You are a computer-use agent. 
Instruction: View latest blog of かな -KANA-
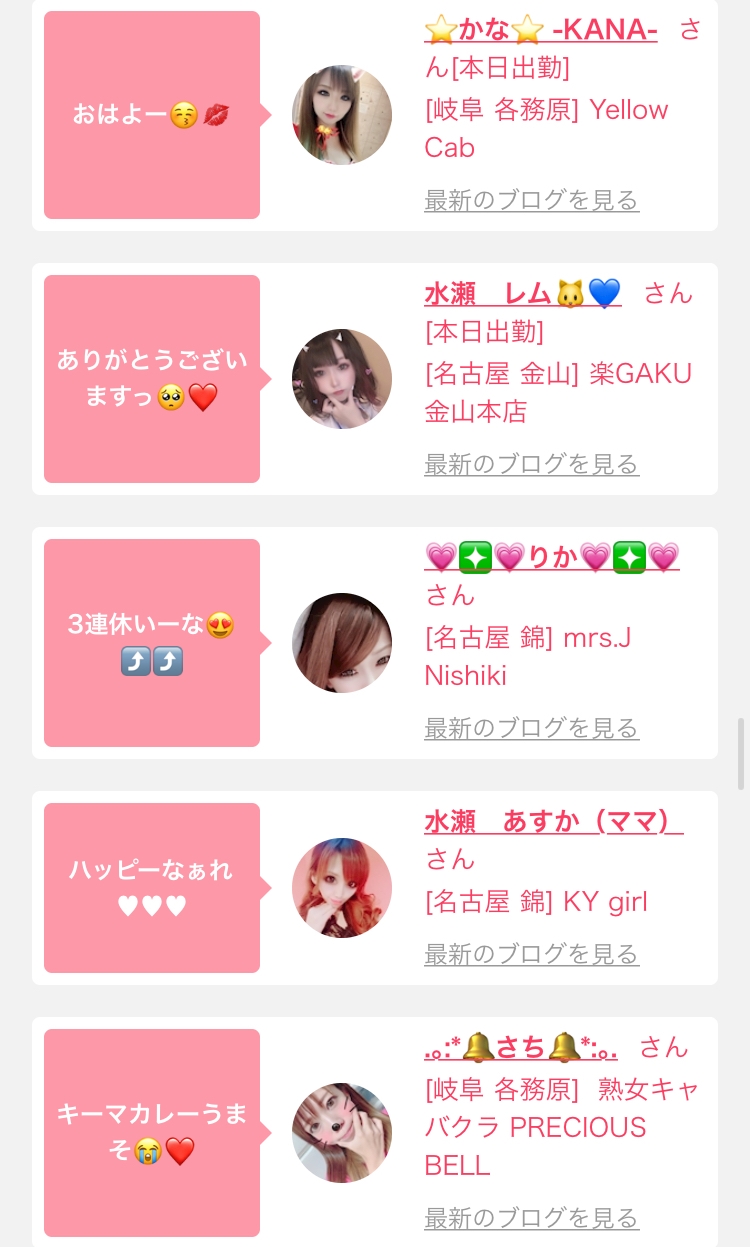pos(531,200)
